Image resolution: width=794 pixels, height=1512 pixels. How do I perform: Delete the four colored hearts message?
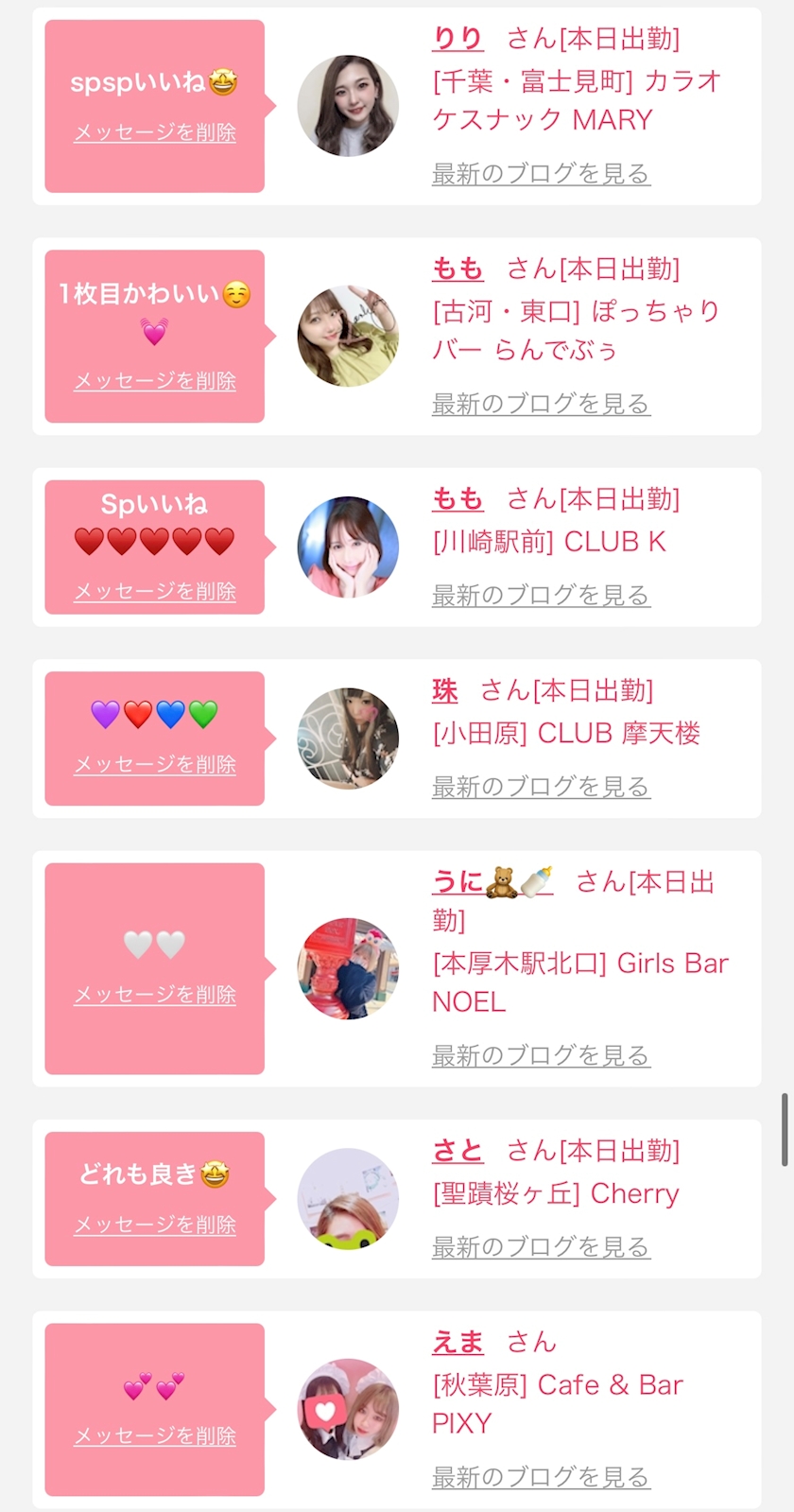coord(155,764)
